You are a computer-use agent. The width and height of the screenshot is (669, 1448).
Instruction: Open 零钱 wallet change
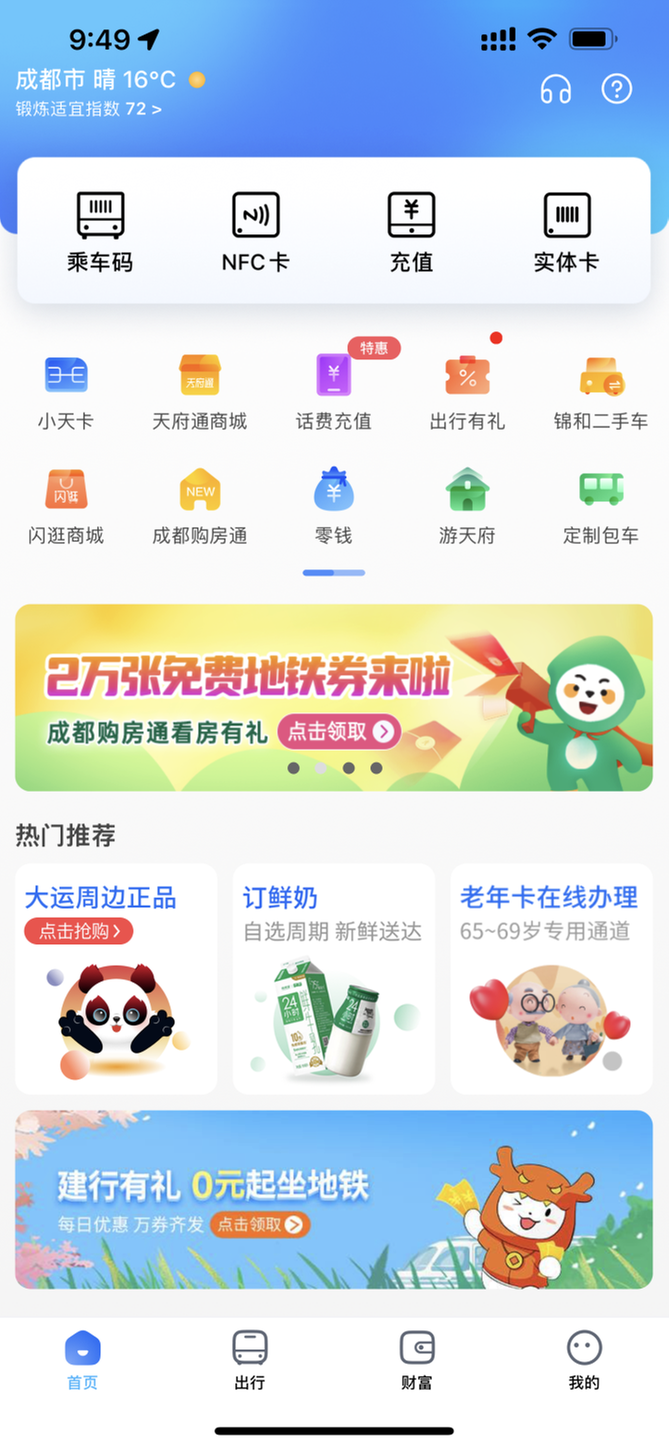point(333,506)
